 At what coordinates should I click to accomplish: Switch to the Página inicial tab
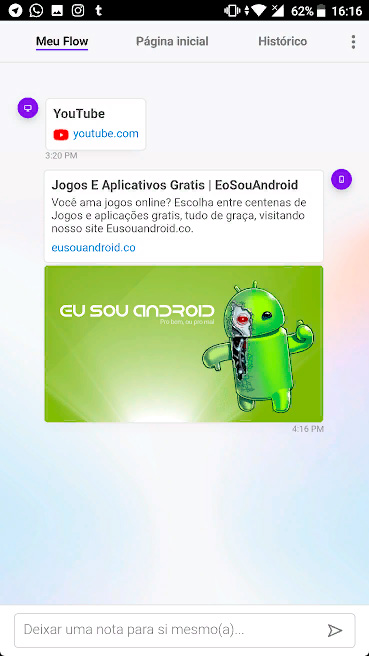point(172,41)
